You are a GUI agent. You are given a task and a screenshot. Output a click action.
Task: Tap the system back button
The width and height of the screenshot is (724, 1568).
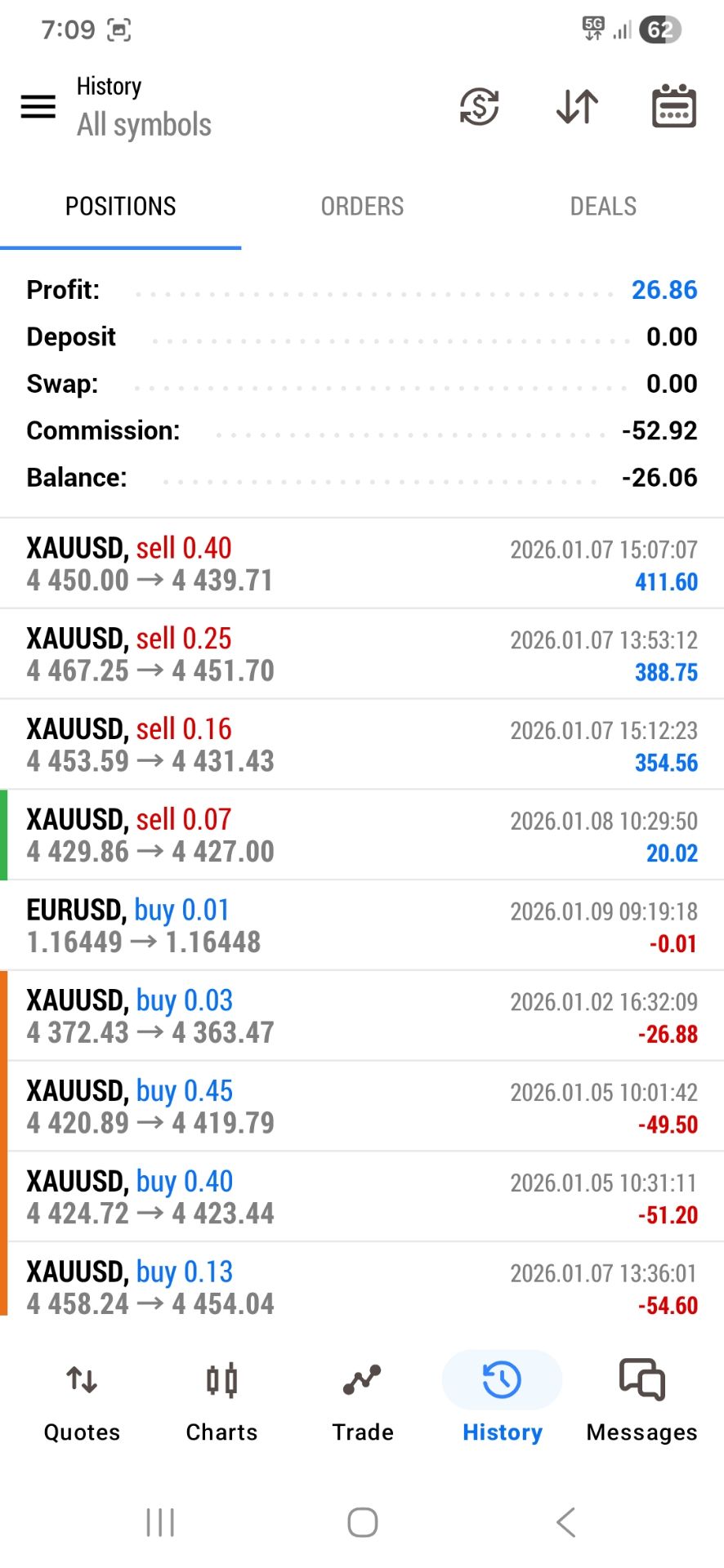pyautogui.click(x=565, y=1522)
